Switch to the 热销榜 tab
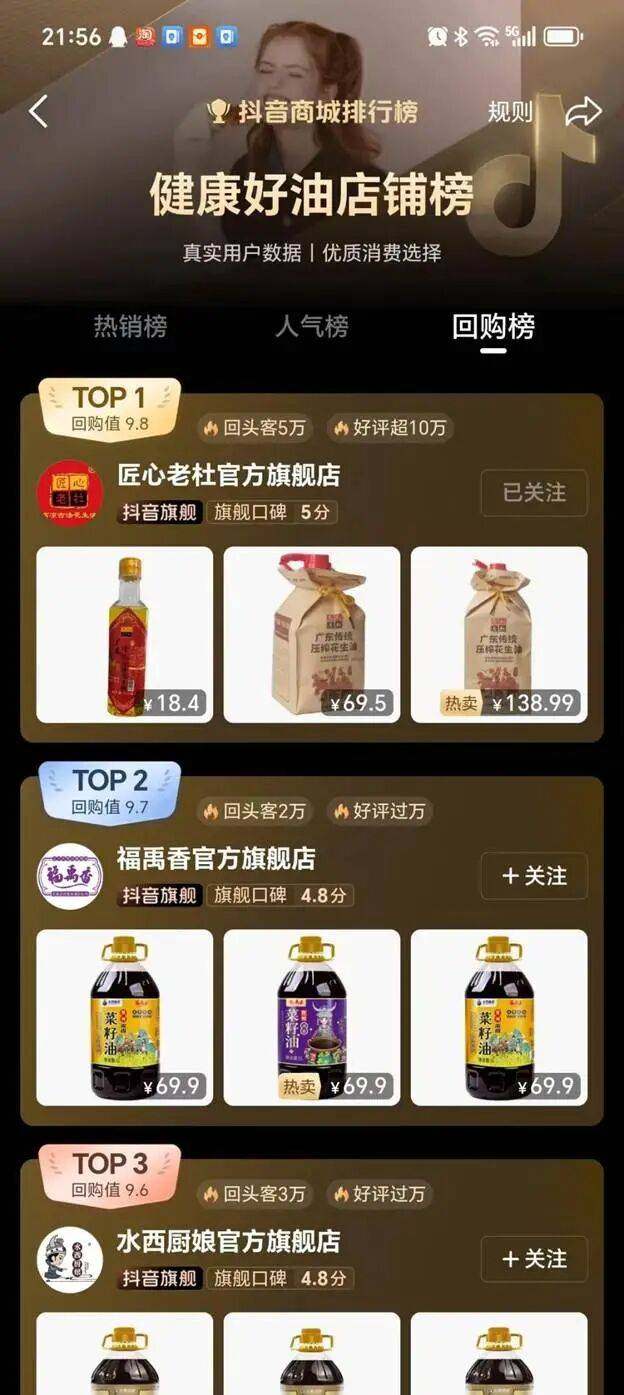The height and width of the screenshot is (1395, 624). coord(130,326)
